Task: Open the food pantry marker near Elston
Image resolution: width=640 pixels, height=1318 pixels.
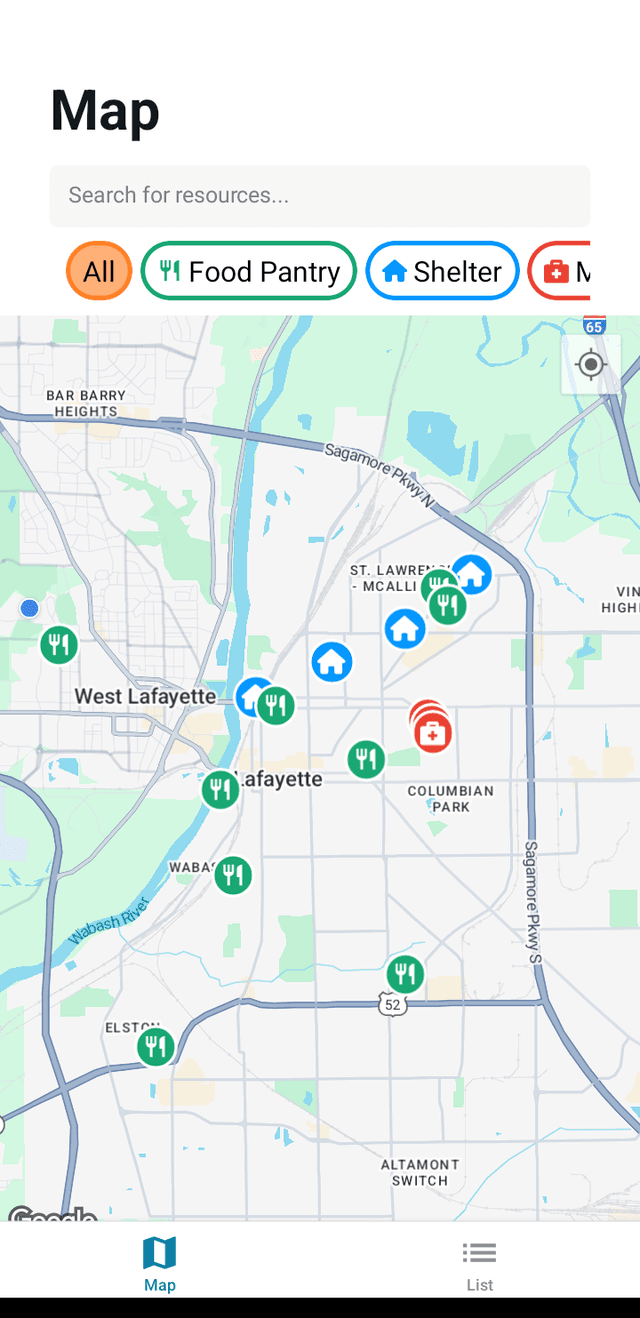Action: [x=155, y=1047]
